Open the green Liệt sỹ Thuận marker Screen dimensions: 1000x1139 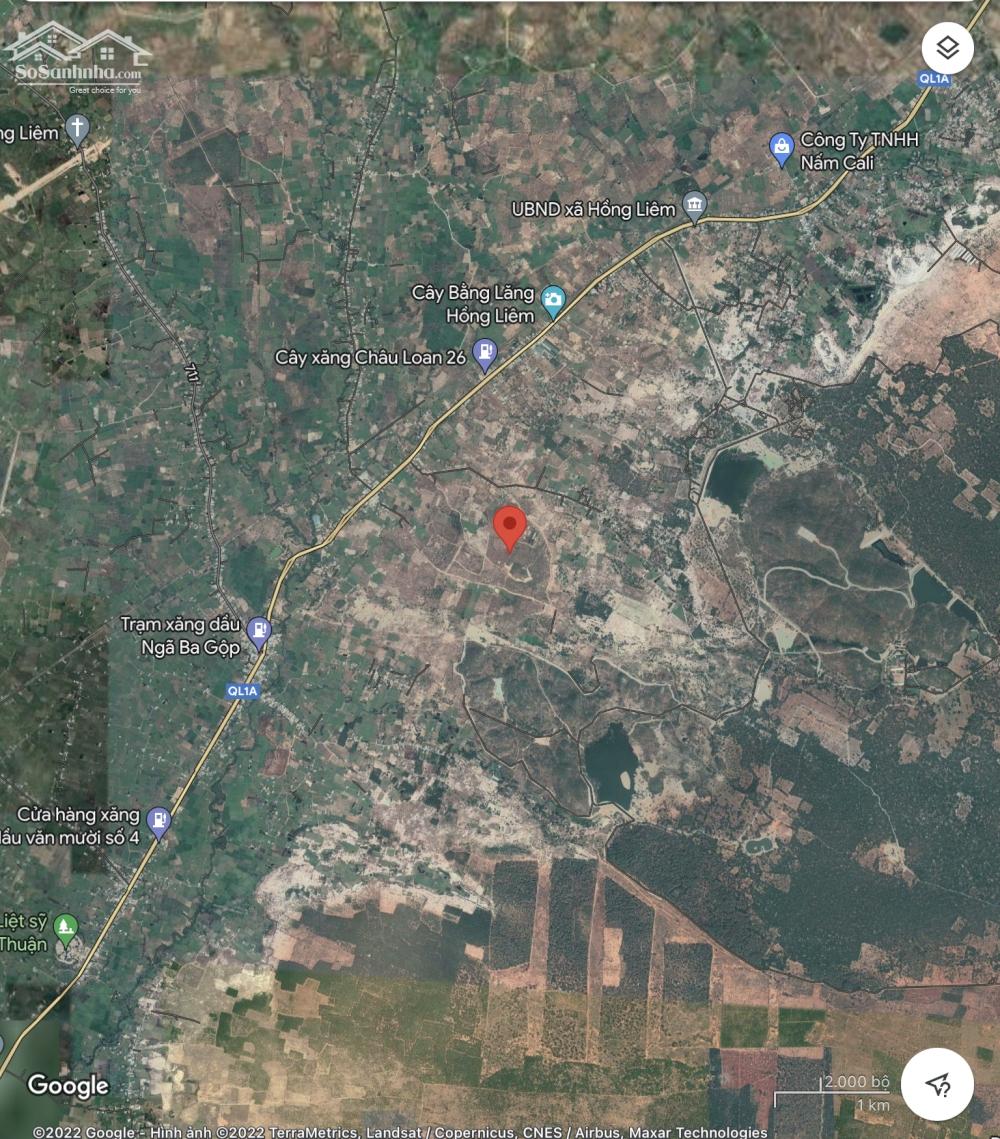(65, 927)
